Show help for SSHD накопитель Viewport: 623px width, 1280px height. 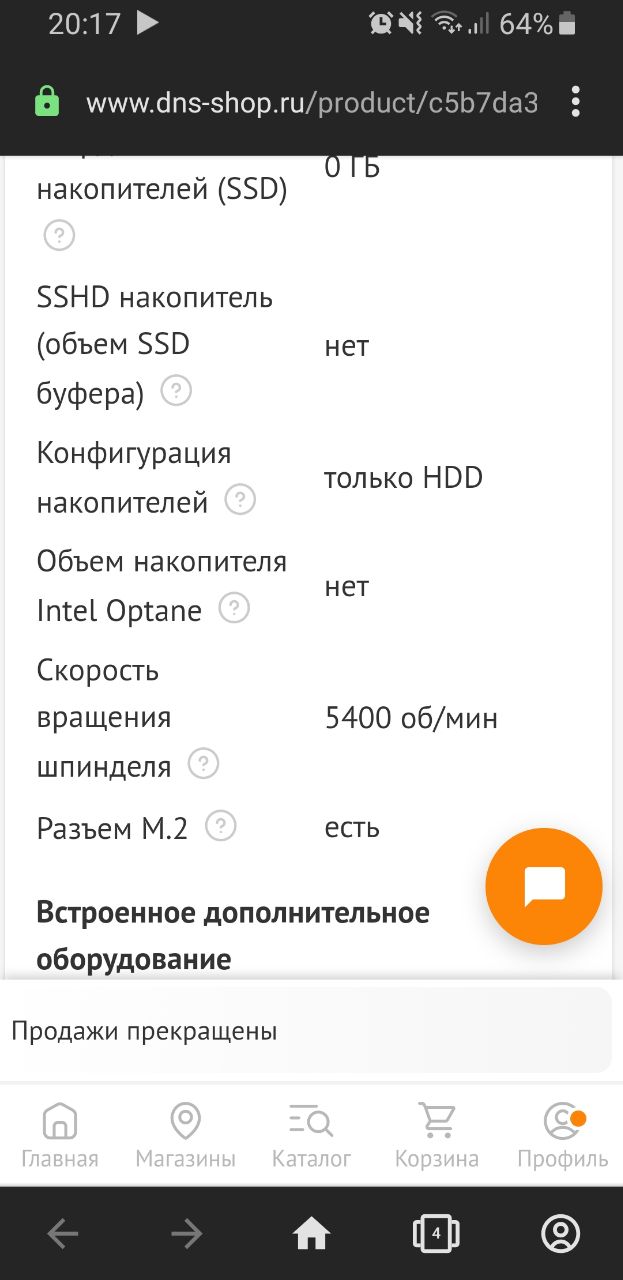[x=176, y=391]
